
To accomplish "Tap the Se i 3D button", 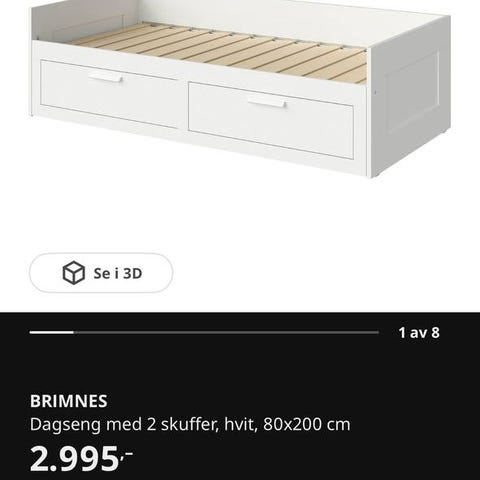I will point(101,273).
